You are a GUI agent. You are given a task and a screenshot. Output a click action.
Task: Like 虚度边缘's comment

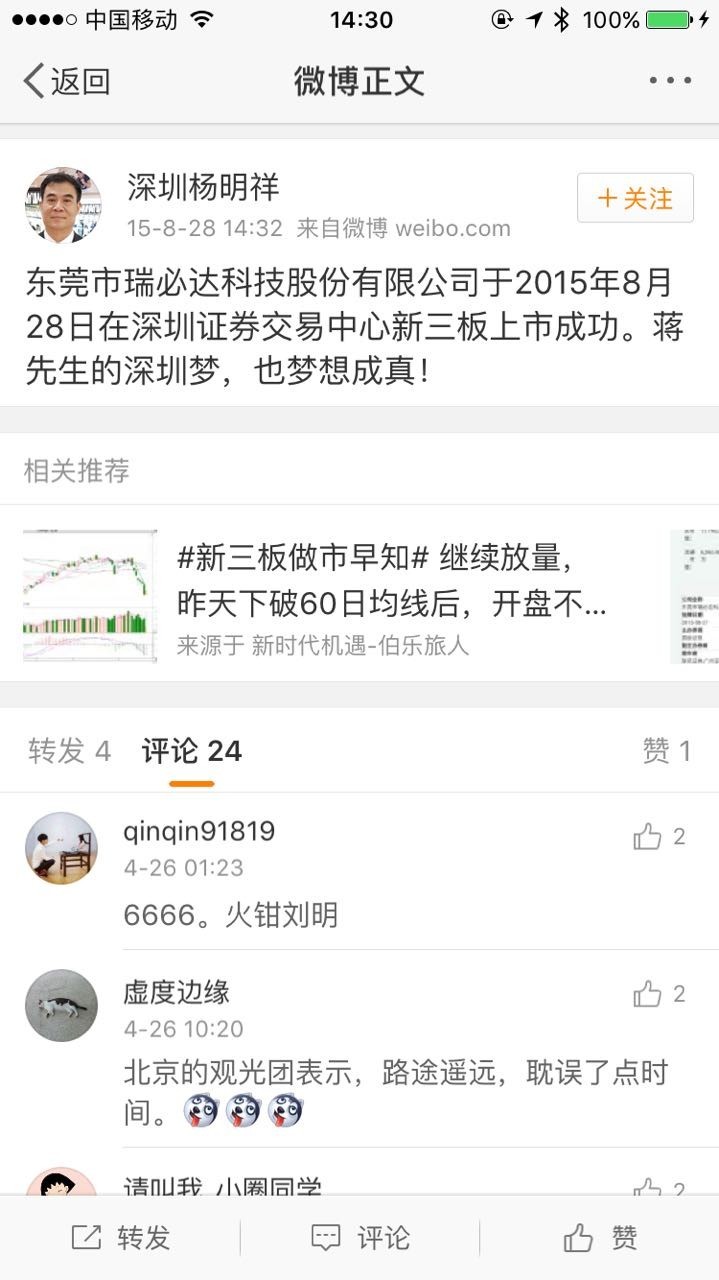click(x=659, y=994)
